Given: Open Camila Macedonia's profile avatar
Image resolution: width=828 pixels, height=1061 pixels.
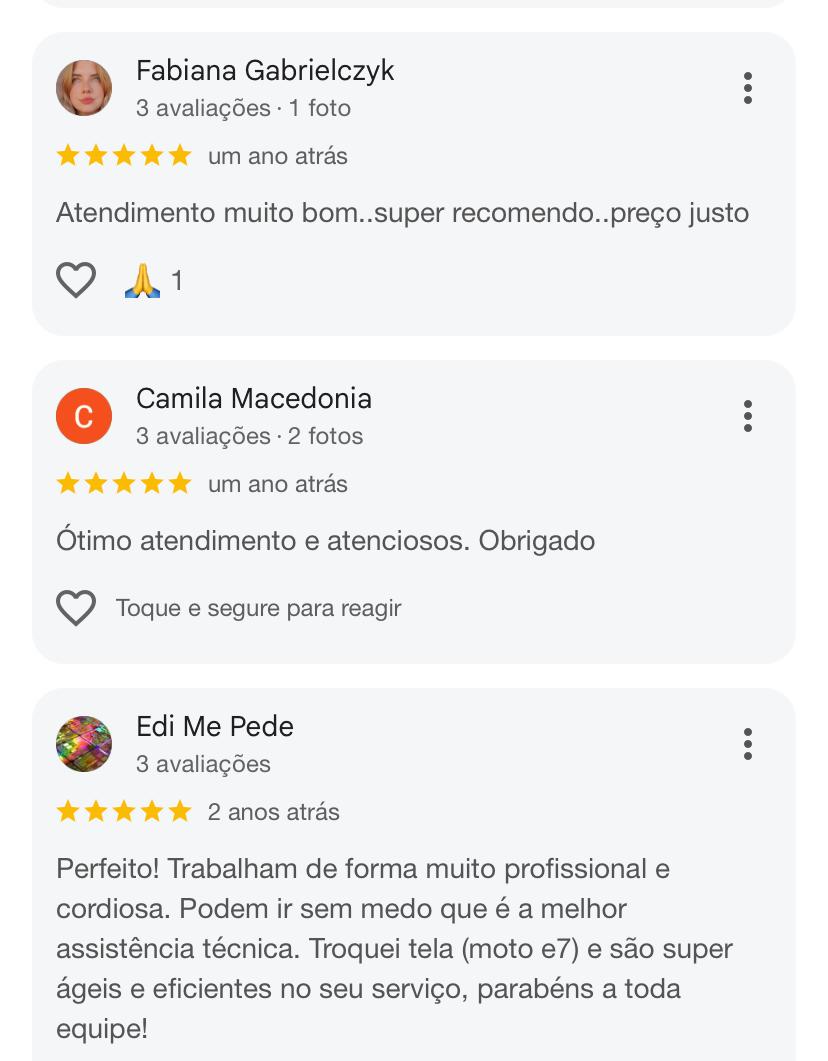Looking at the screenshot, I should [x=84, y=416].
